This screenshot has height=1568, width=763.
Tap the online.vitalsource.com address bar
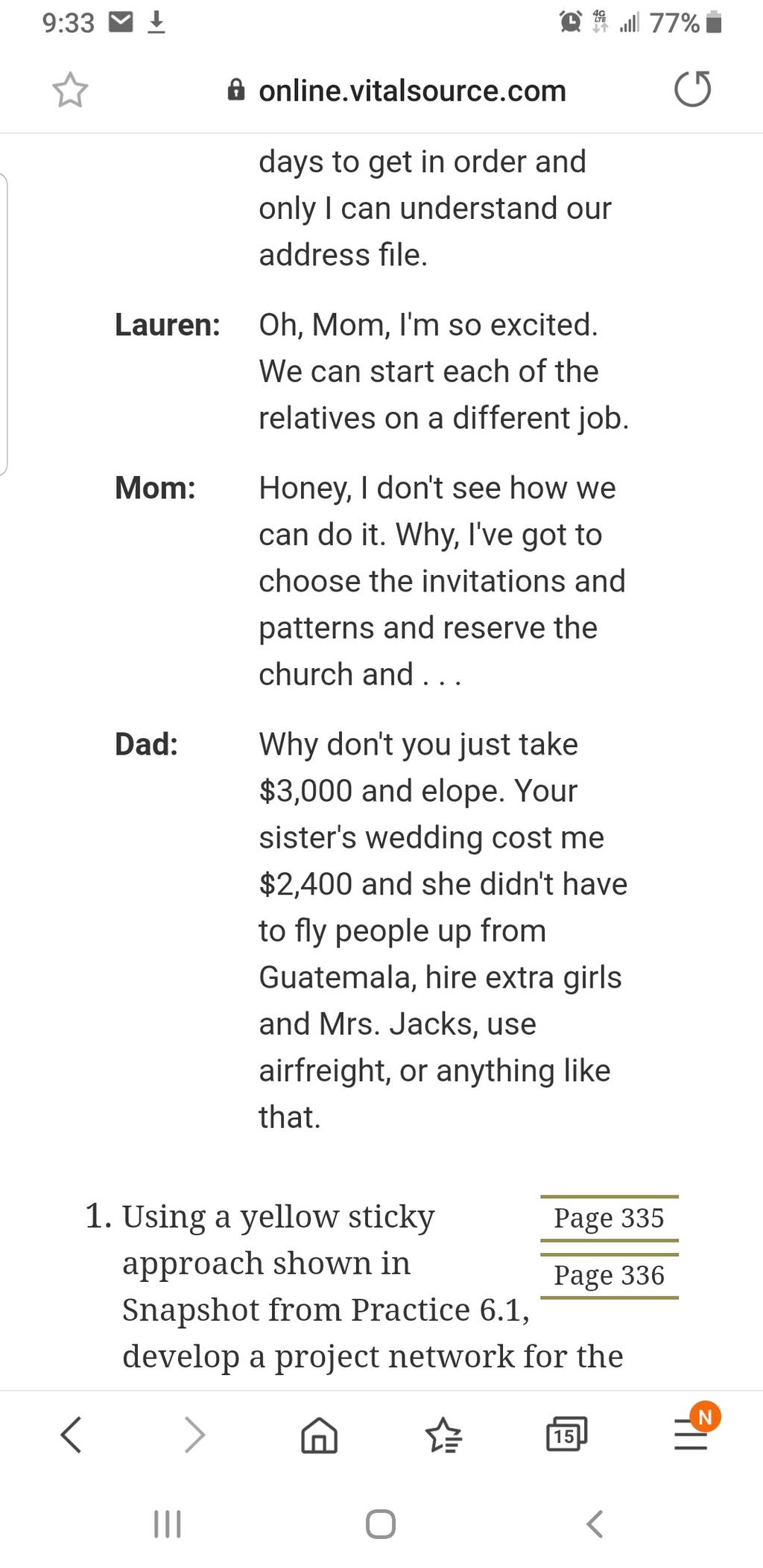[x=396, y=91]
